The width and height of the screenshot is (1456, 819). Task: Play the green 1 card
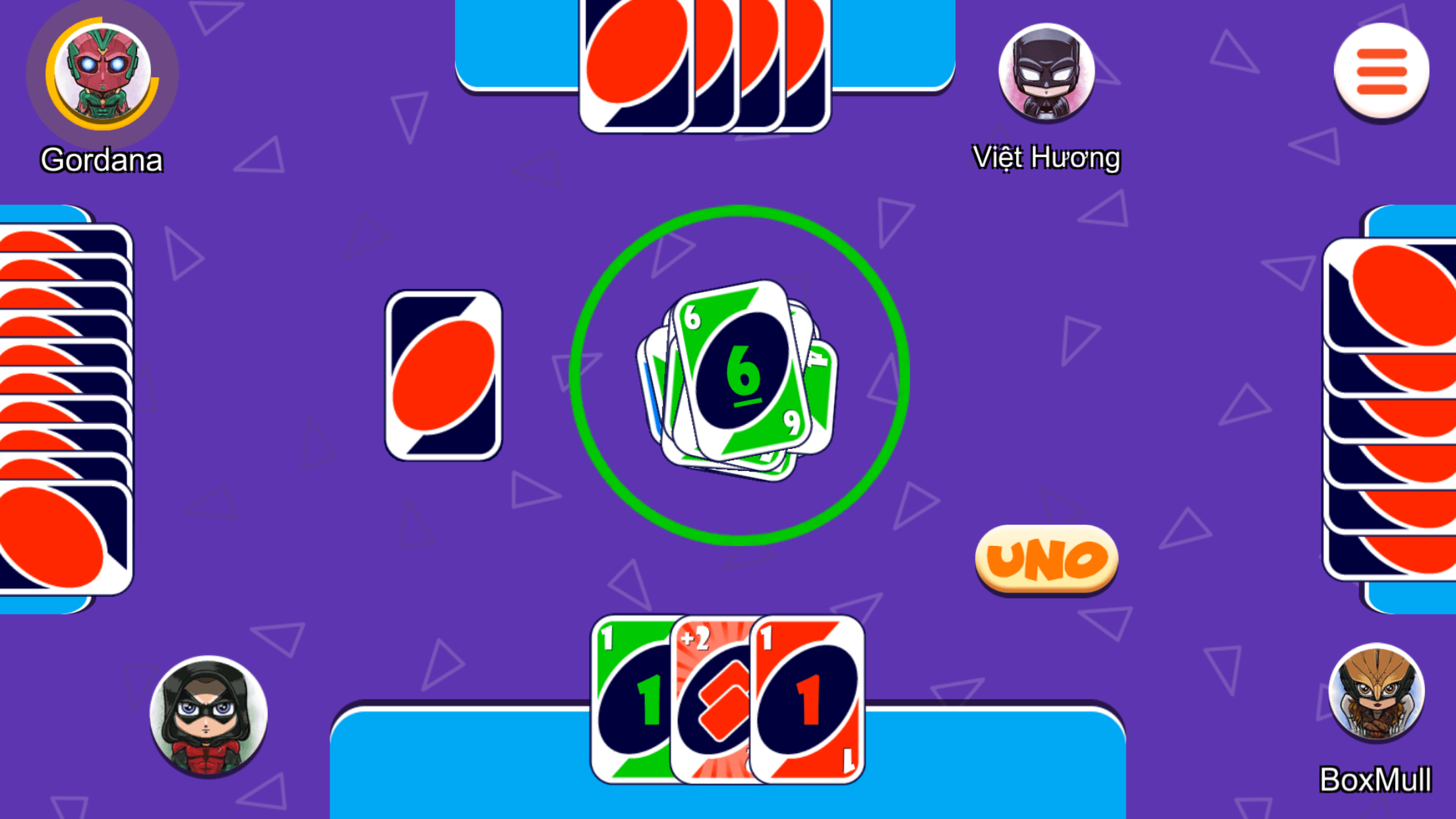630,699
